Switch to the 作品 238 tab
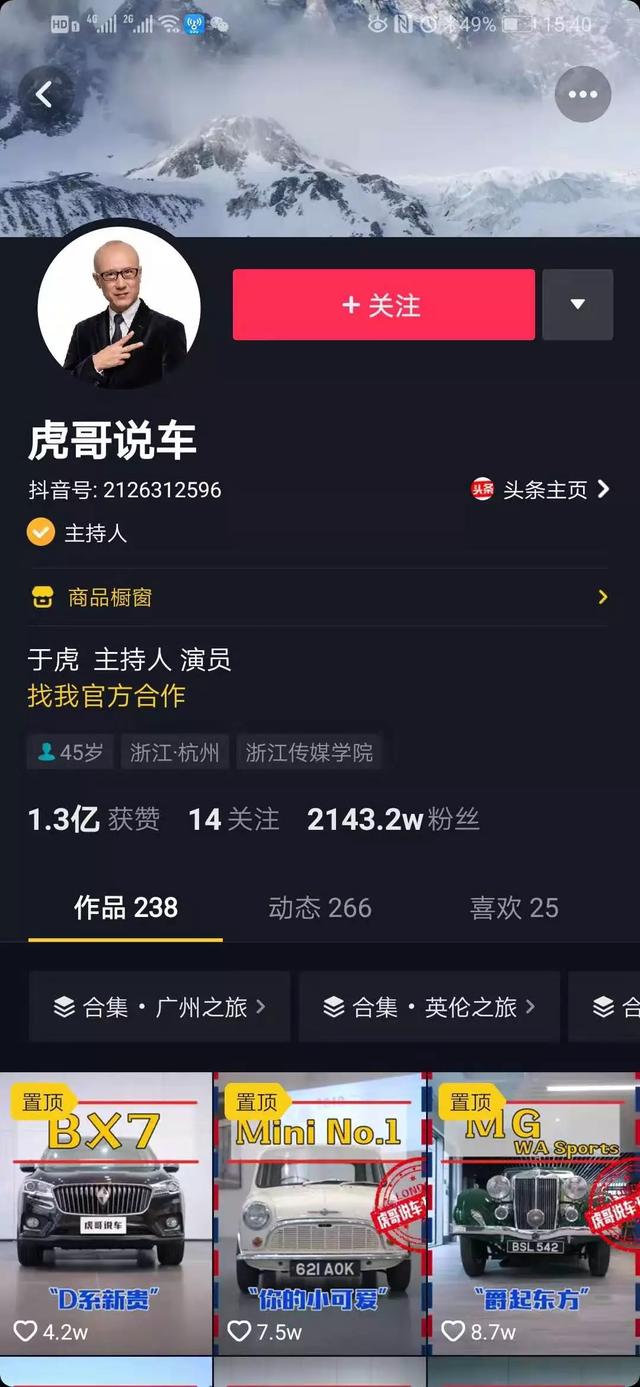This screenshot has width=640, height=1387. click(x=126, y=908)
